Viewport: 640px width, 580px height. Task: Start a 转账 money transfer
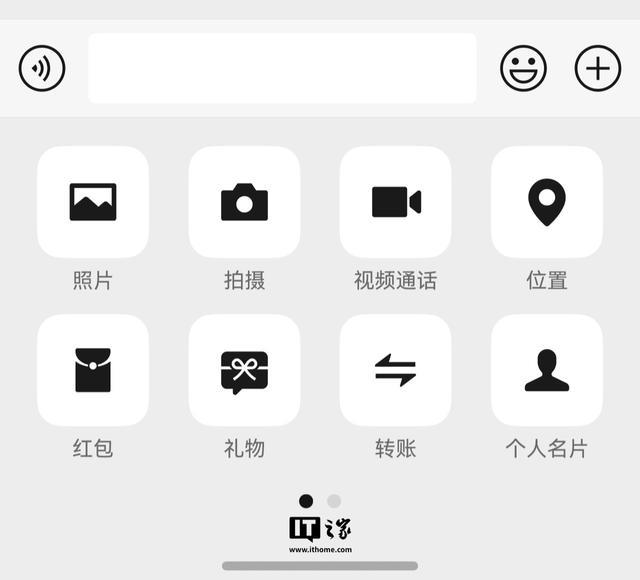(396, 370)
